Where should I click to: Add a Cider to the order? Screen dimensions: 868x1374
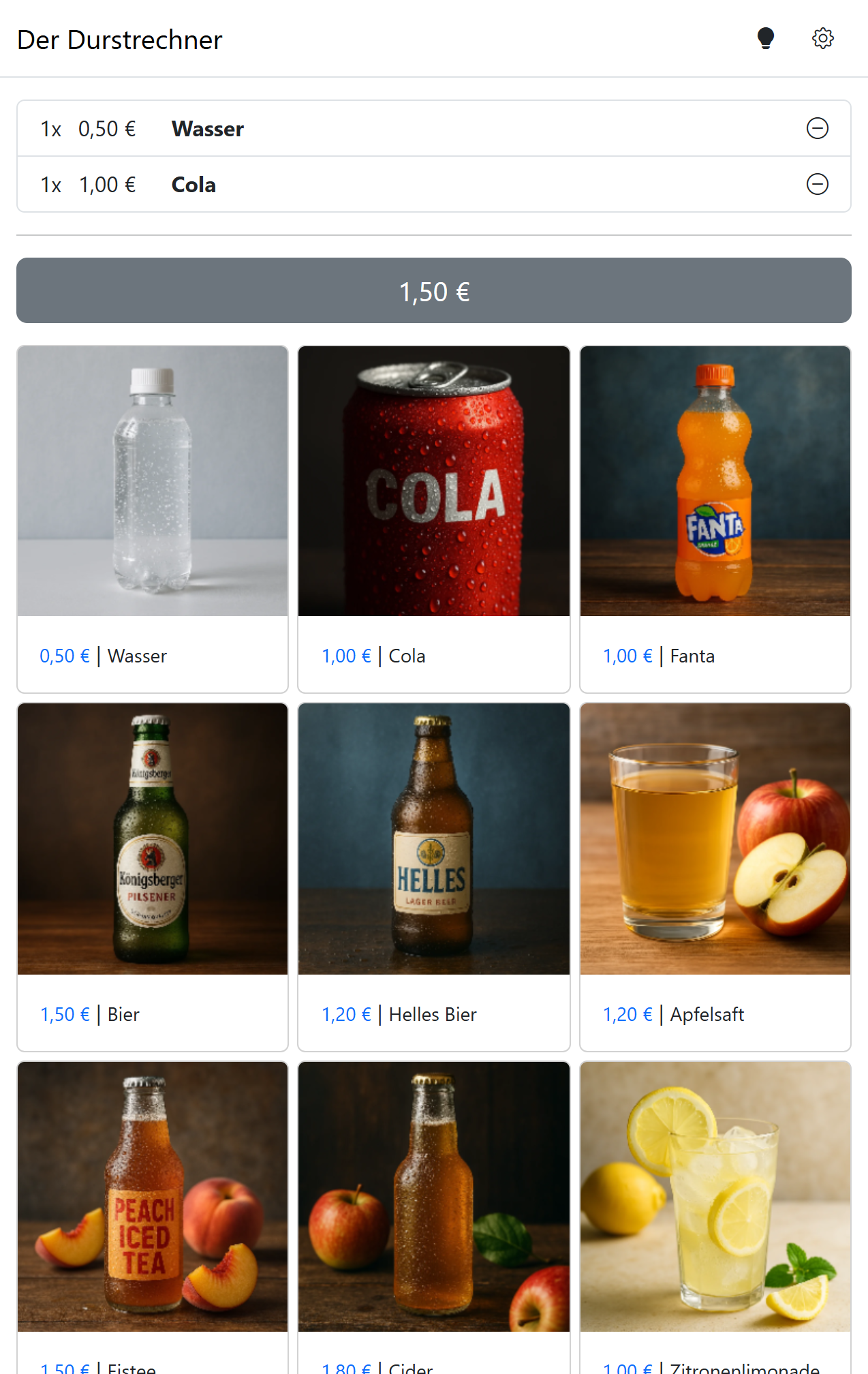point(434,1220)
